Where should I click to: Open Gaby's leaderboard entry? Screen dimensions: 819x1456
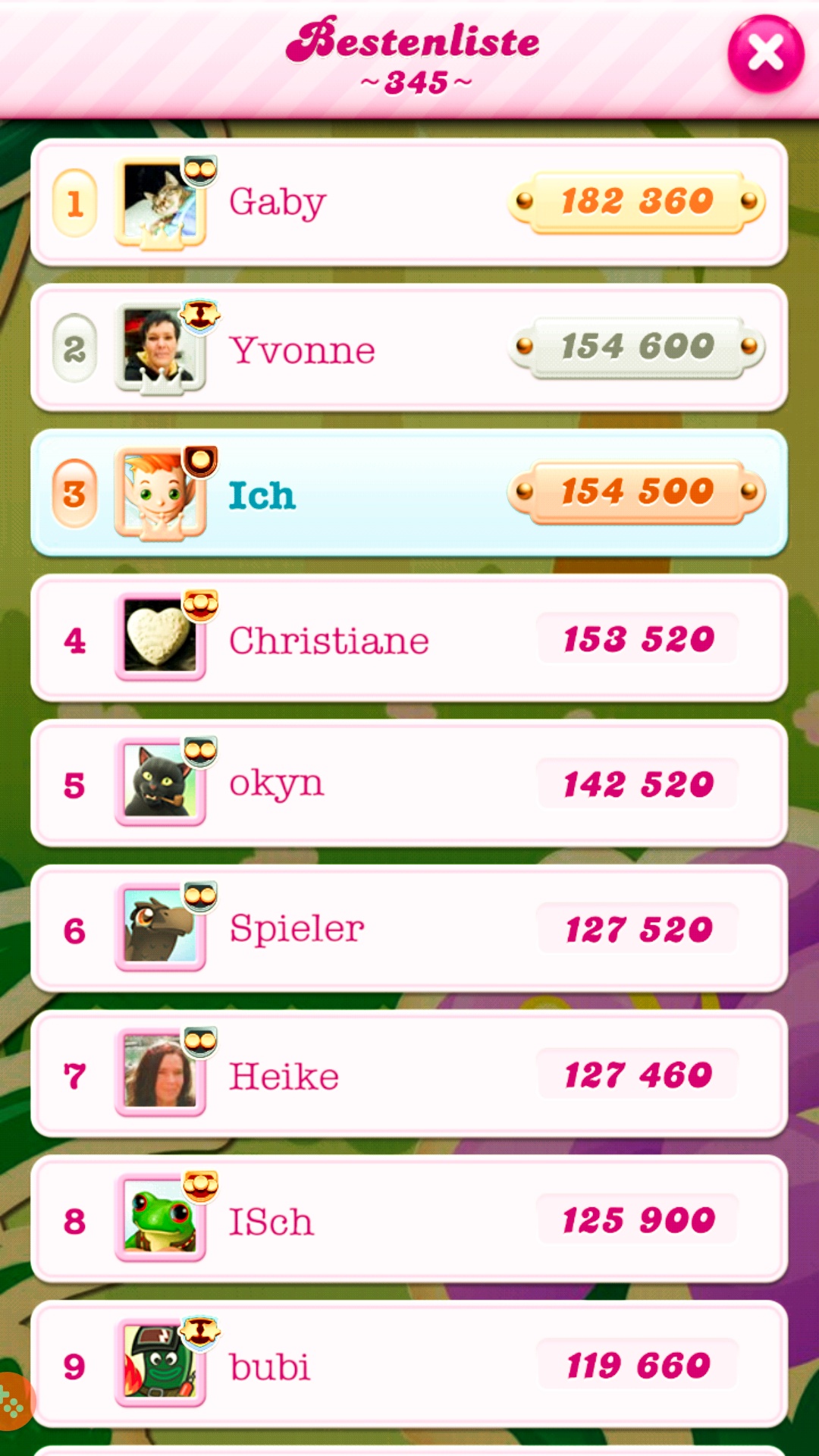(x=409, y=202)
